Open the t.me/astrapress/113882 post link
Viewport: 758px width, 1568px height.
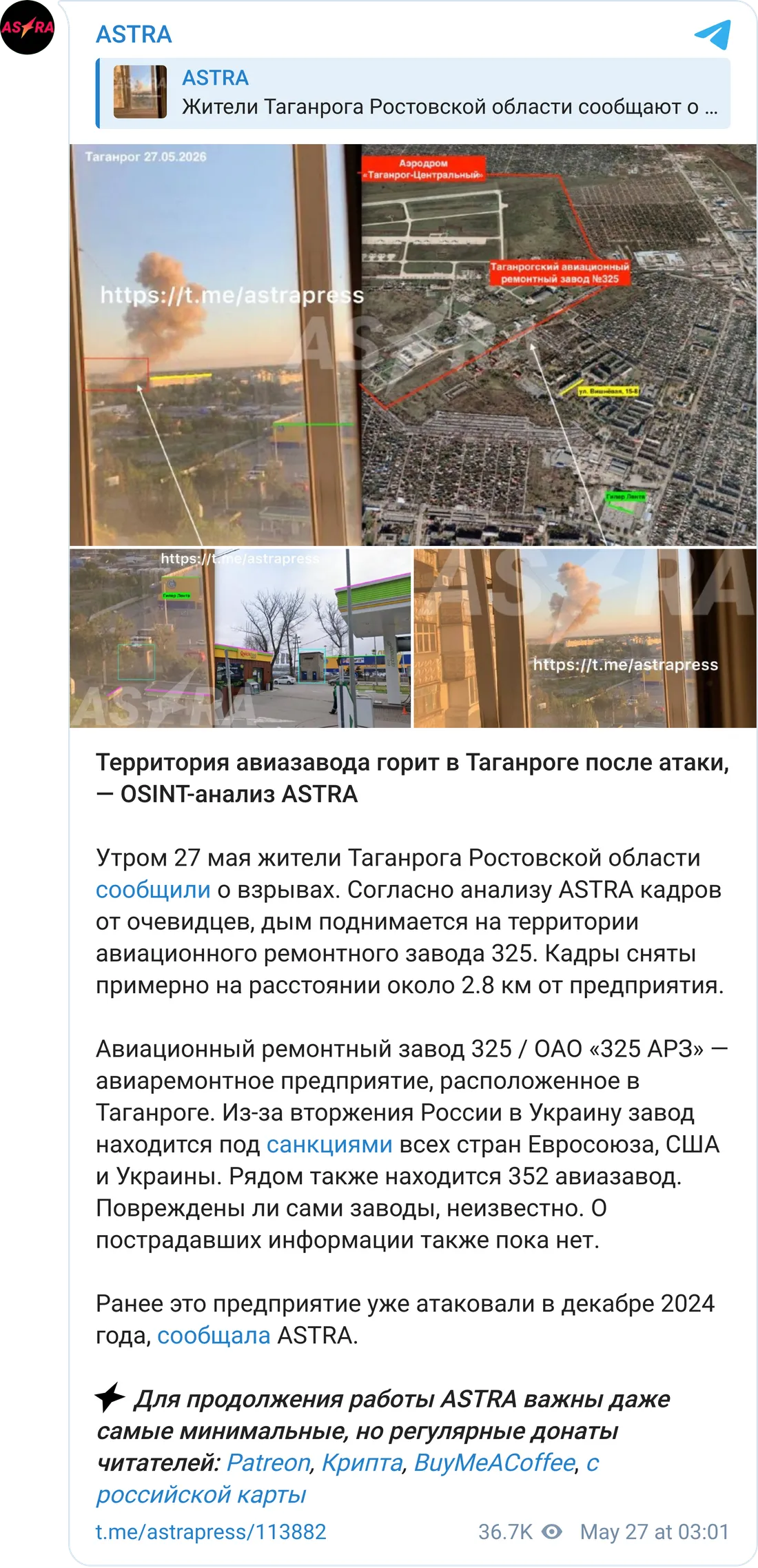[211, 1531]
